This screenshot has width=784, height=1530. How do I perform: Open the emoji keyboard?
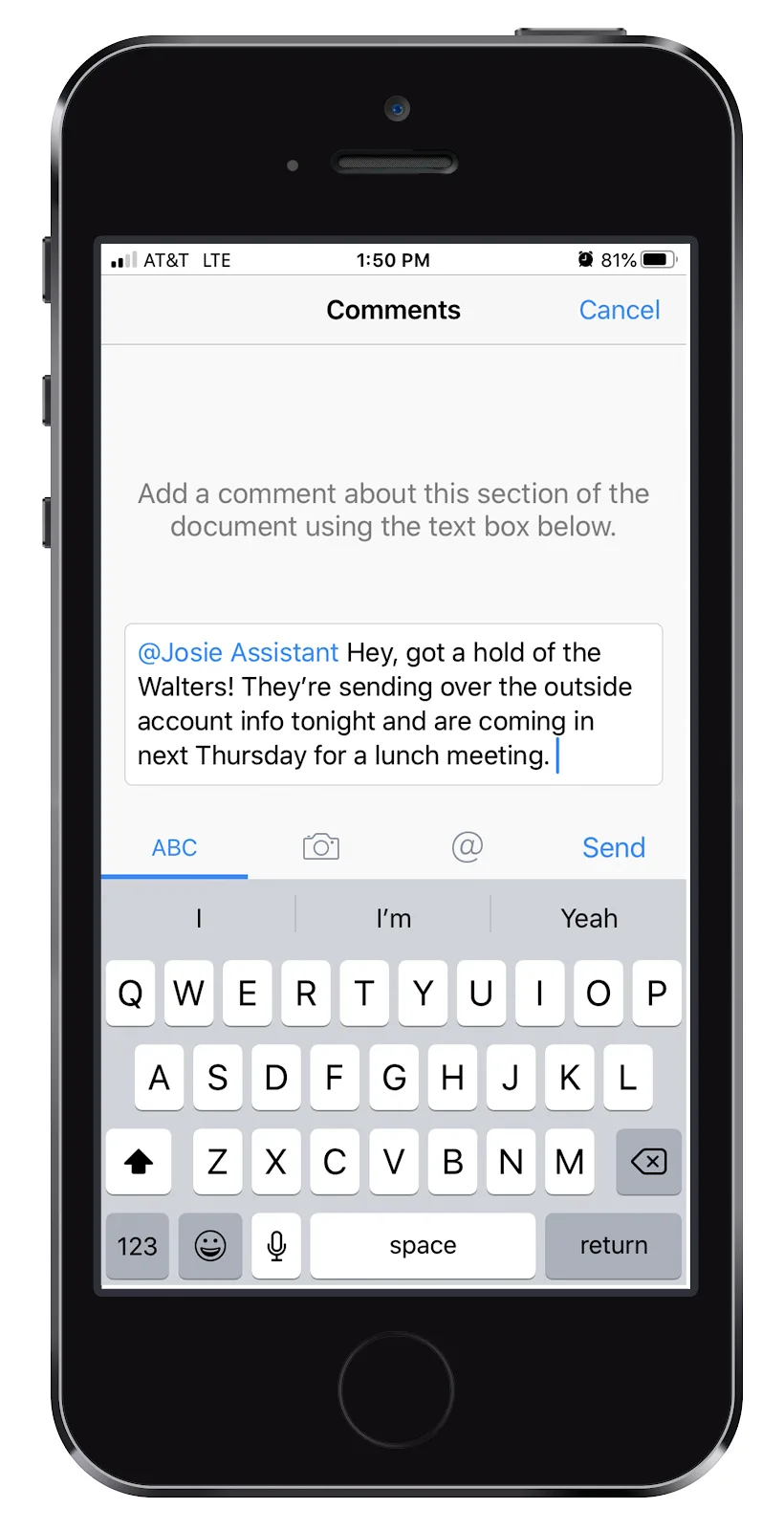pos(210,1245)
